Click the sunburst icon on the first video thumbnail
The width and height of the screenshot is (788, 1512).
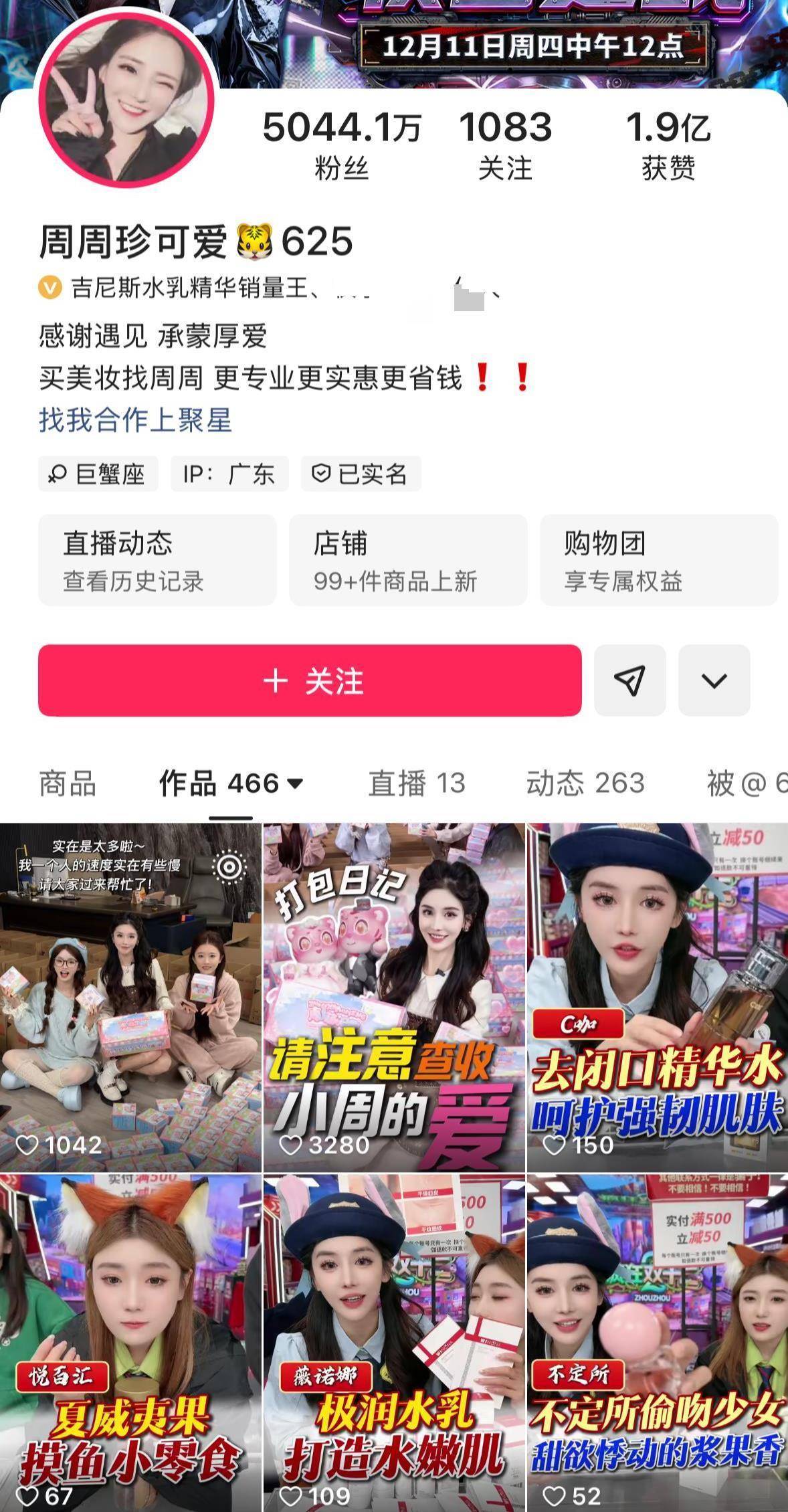tap(231, 867)
